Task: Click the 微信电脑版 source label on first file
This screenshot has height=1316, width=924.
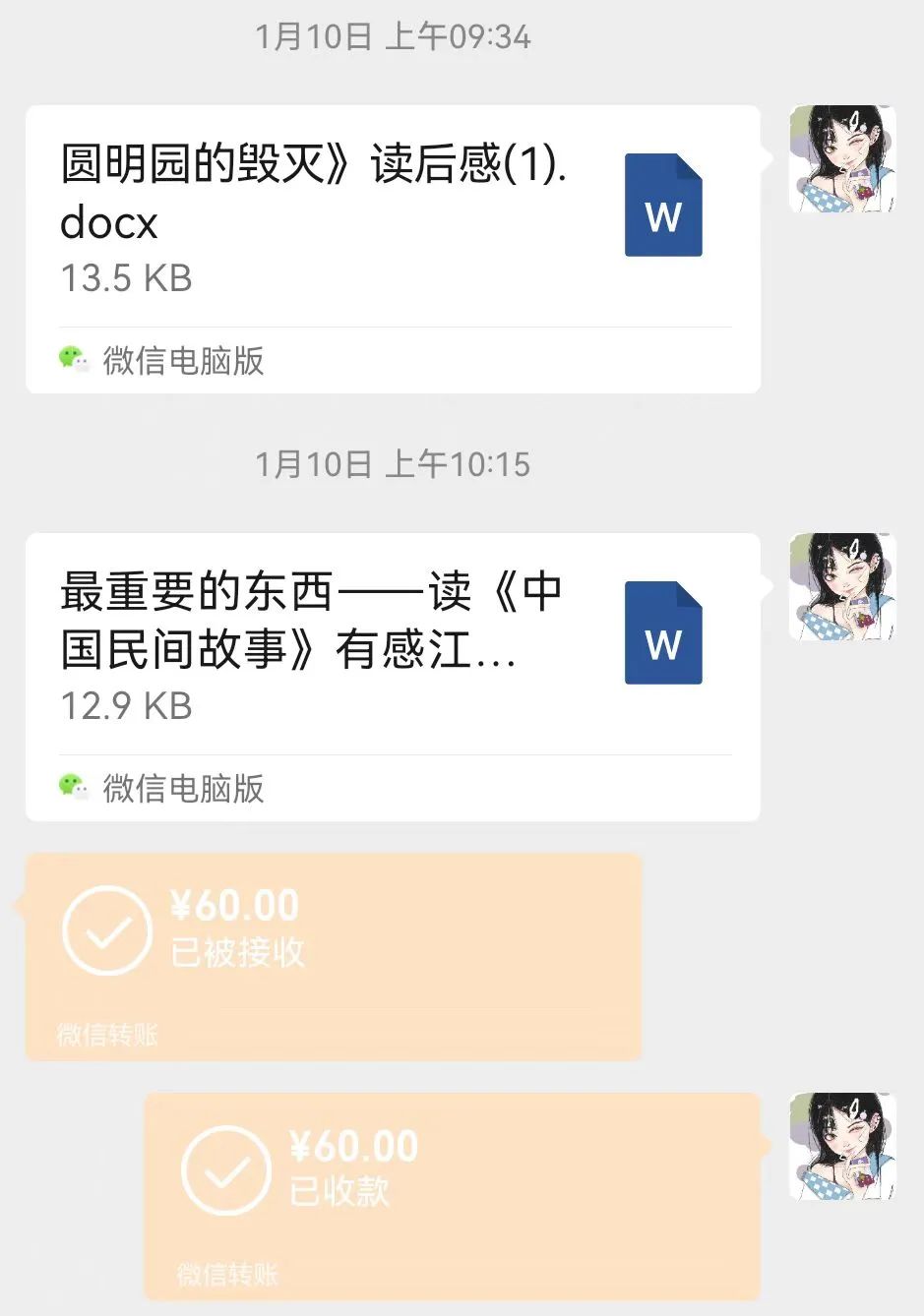Action: (182, 361)
